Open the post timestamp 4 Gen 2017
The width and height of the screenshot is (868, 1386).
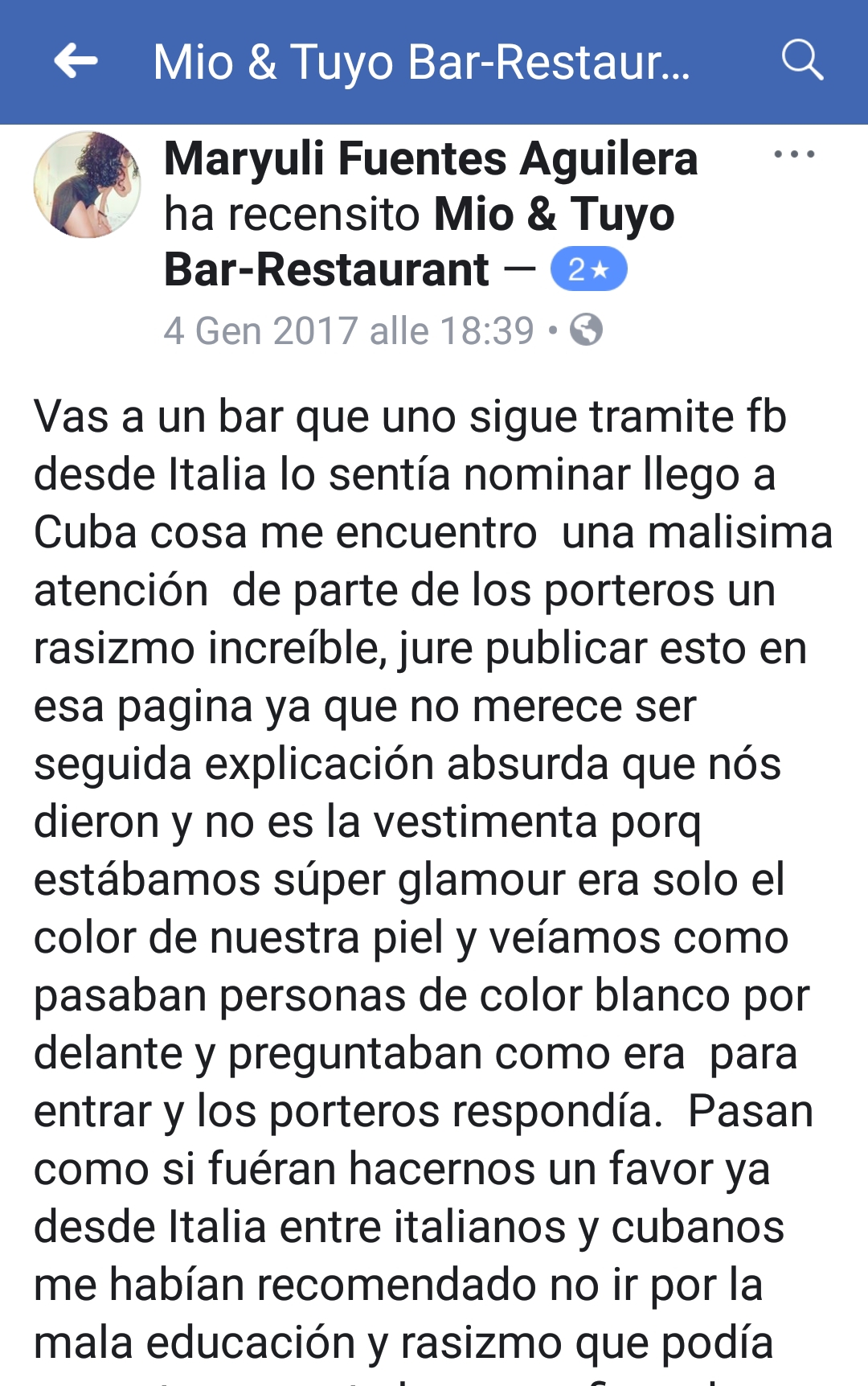coord(348,331)
